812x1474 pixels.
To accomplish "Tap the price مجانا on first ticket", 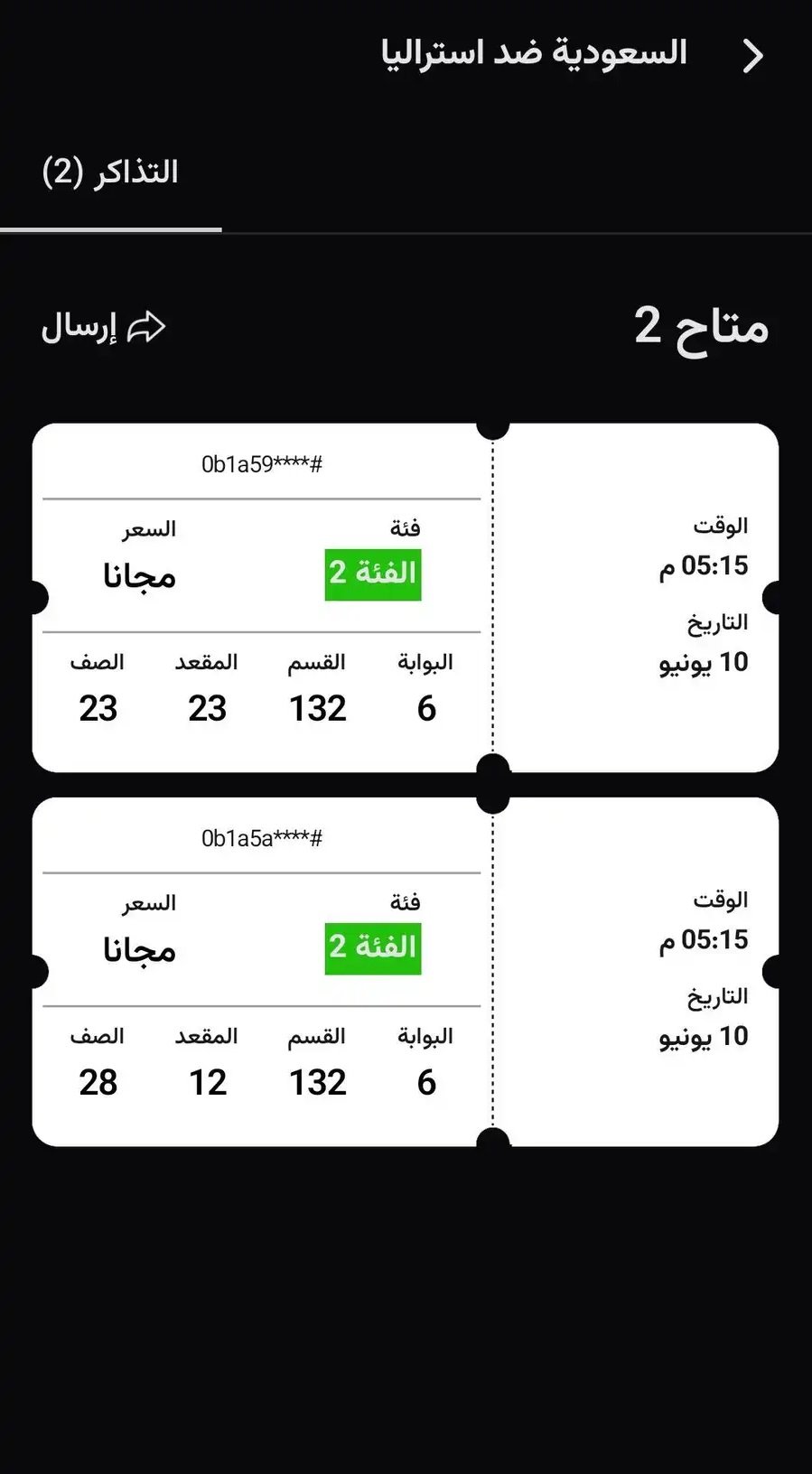I will click(138, 575).
